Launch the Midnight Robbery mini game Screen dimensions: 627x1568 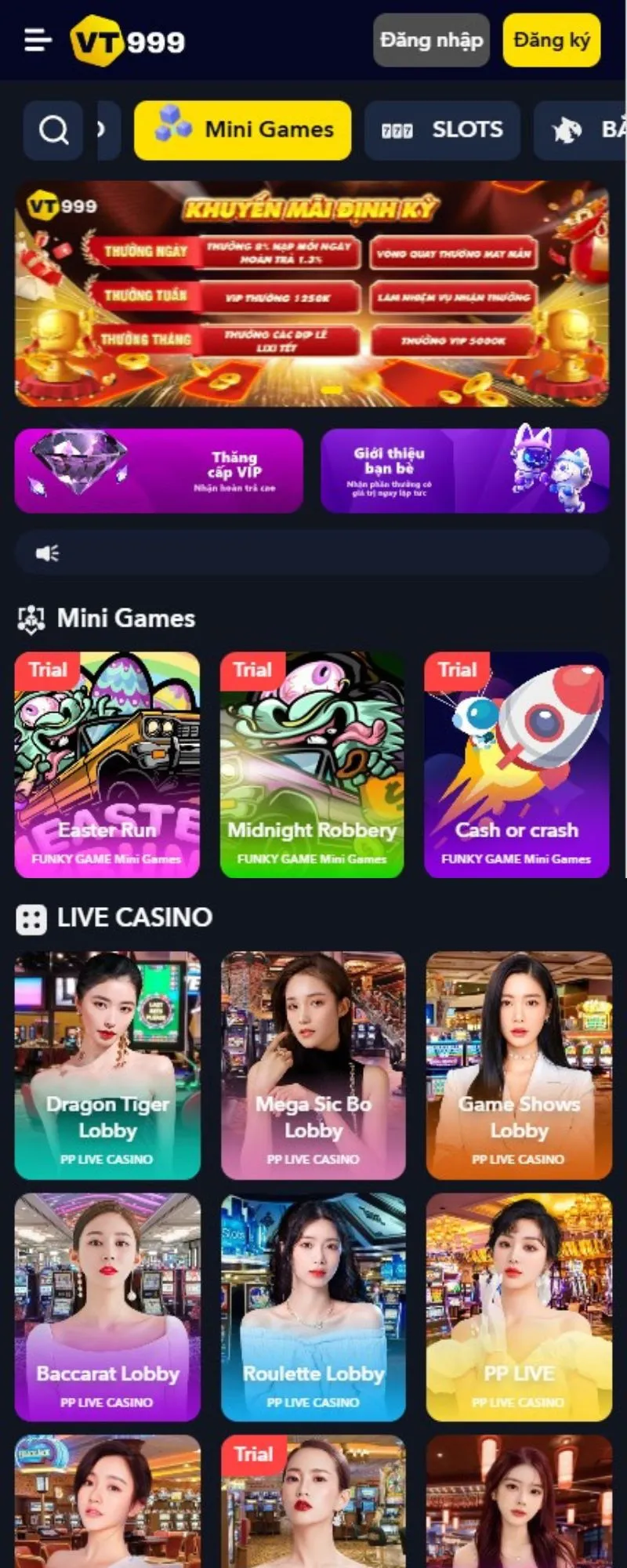click(312, 764)
